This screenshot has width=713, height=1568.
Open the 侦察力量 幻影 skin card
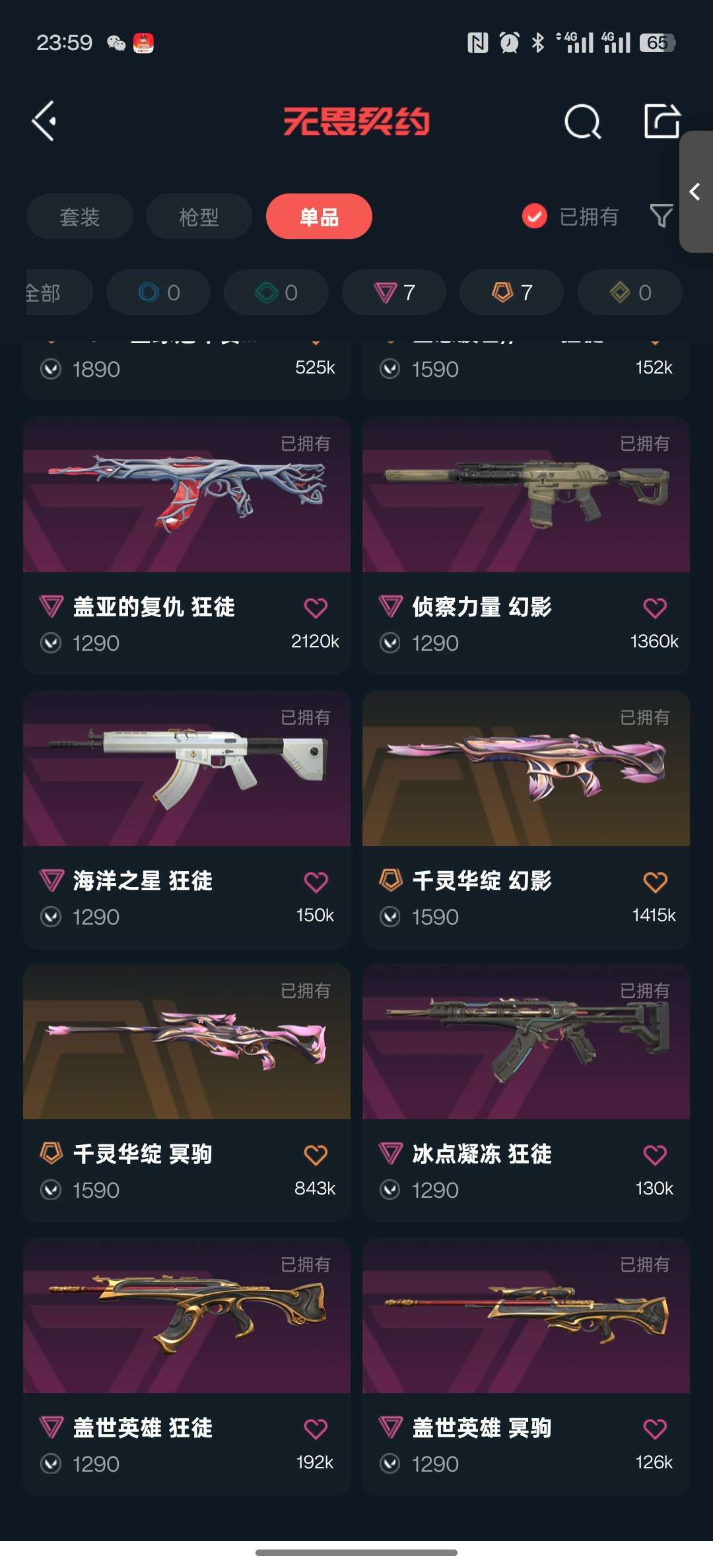tap(526, 545)
